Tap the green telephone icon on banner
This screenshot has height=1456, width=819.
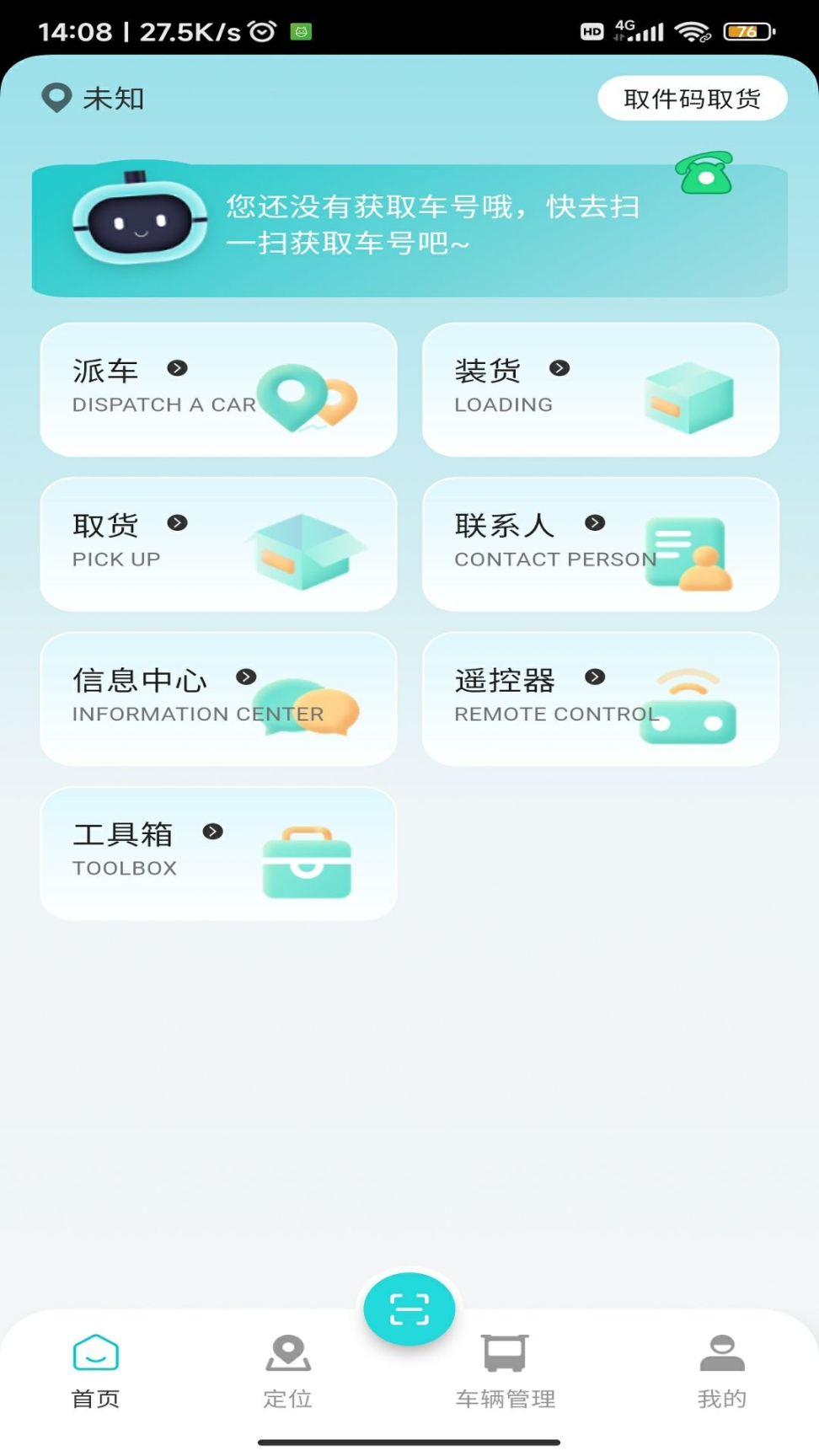click(x=705, y=175)
